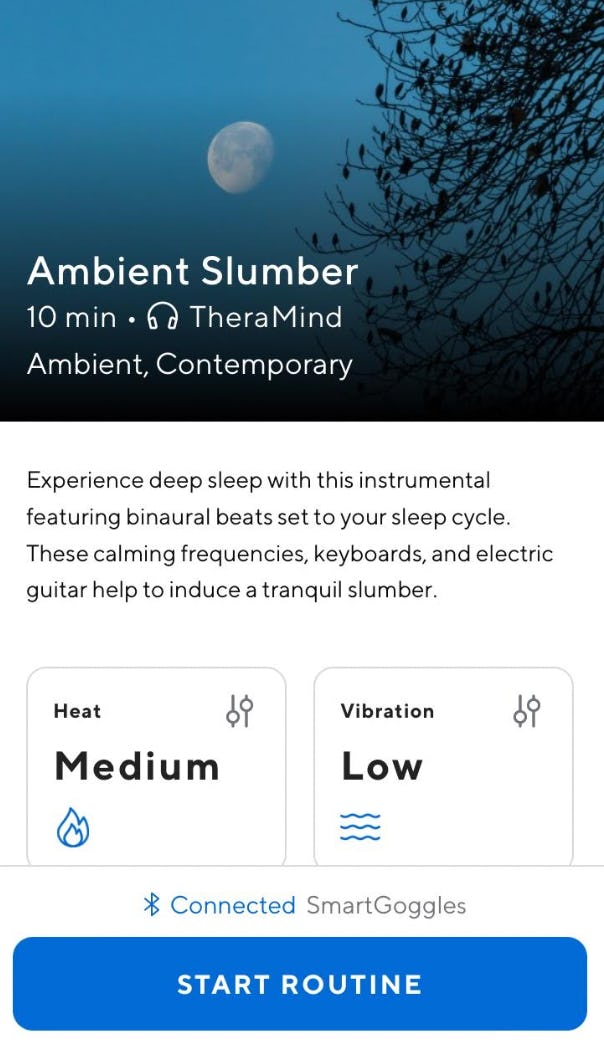
Task: Open the Heat Medium card
Action: click(x=155, y=767)
